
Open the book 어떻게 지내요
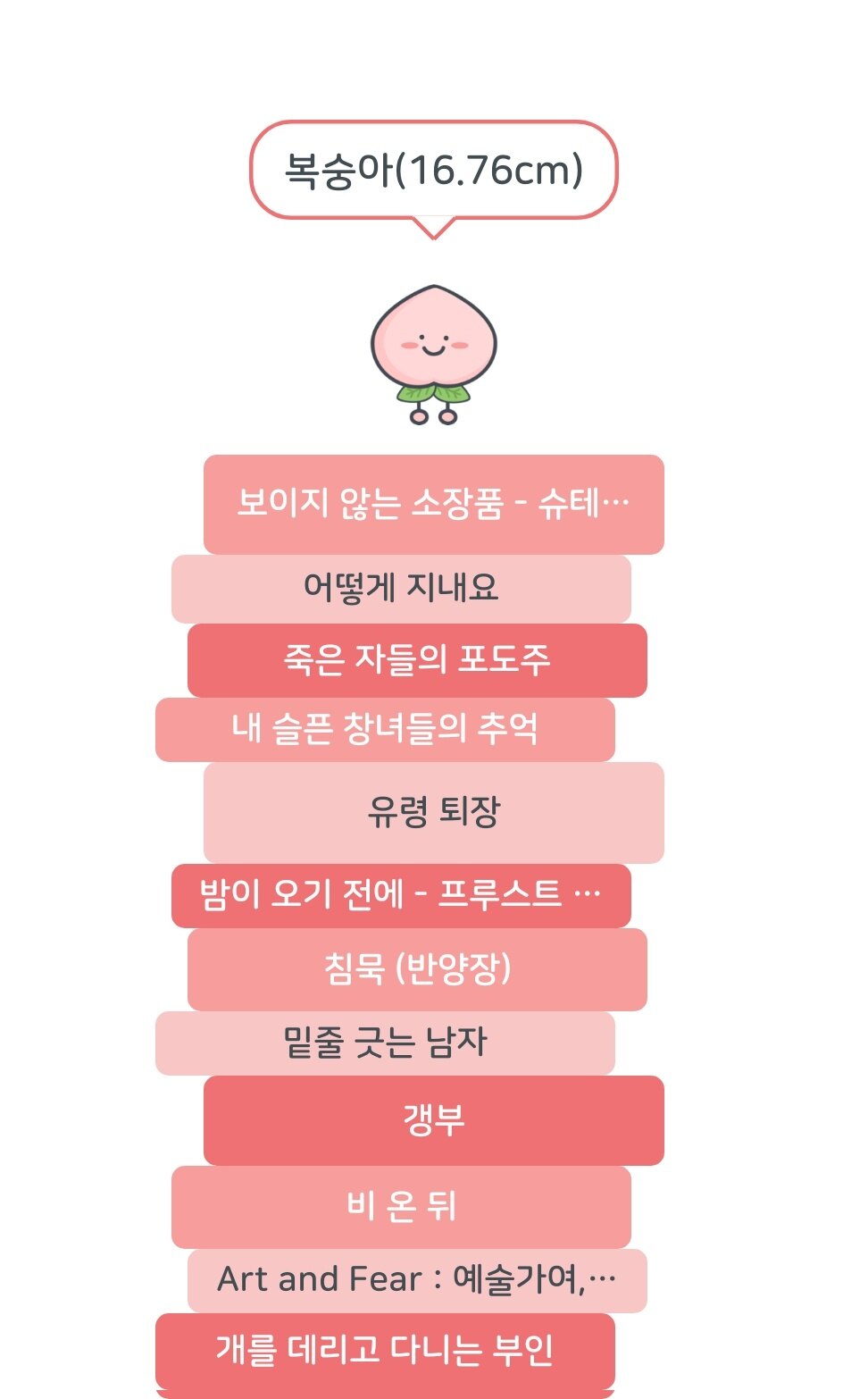pos(401,588)
